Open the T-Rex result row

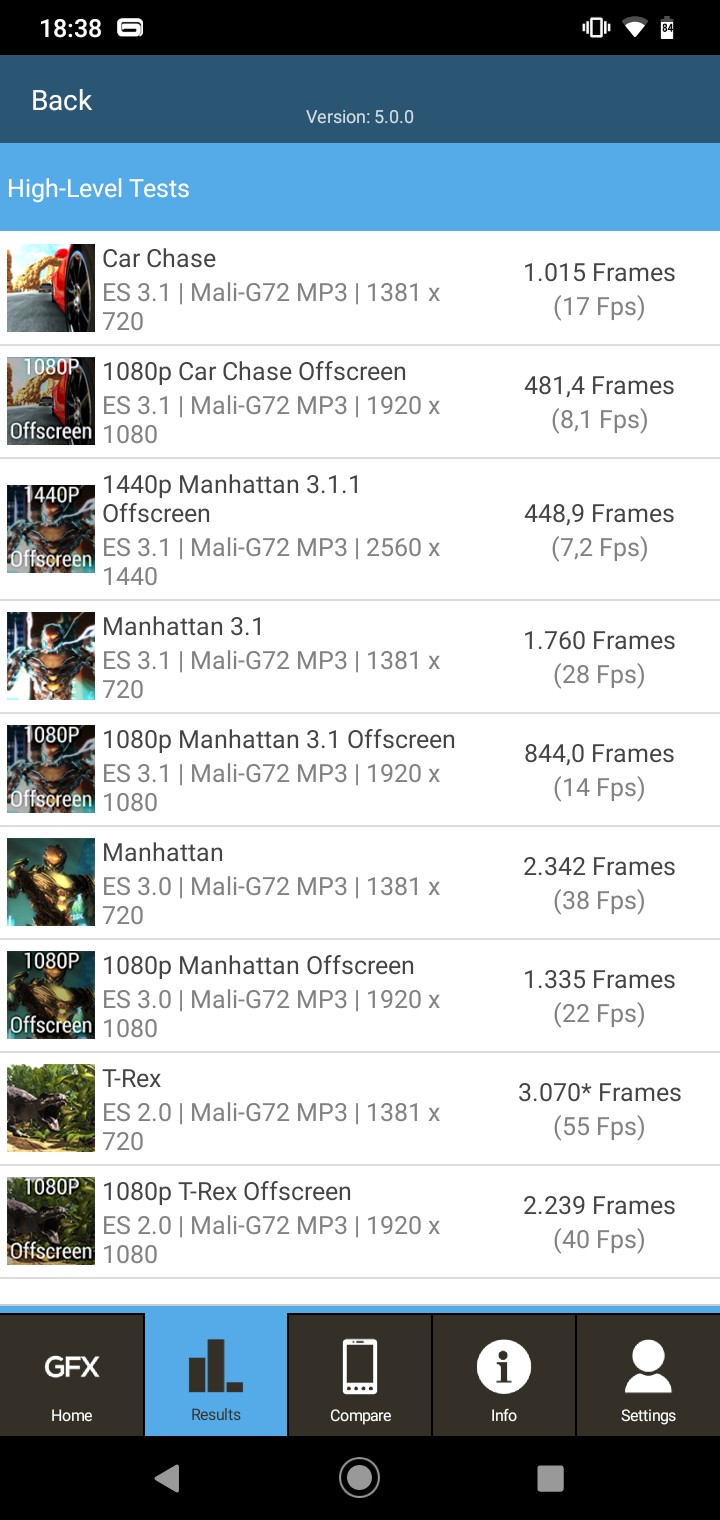click(360, 1108)
